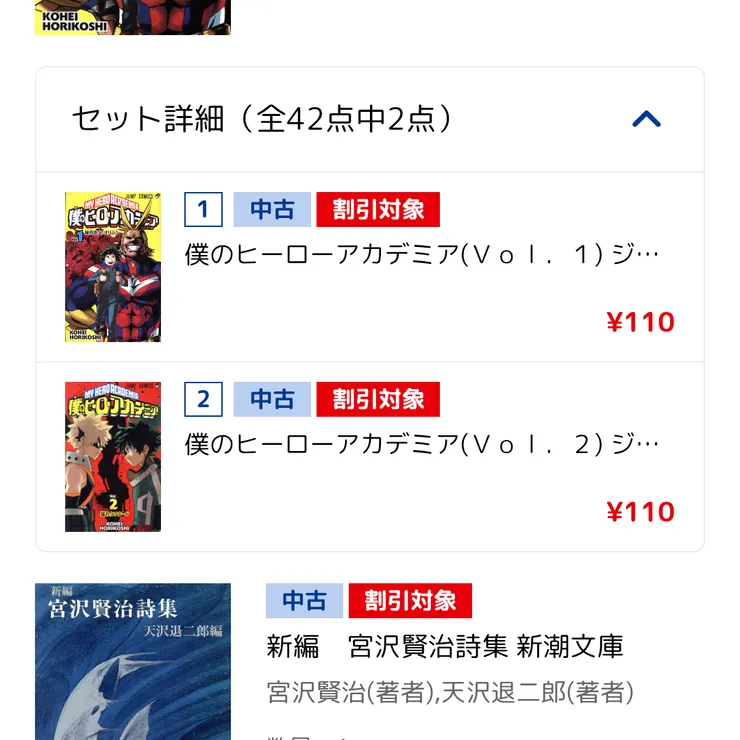The width and height of the screenshot is (740, 740).
Task: Collapse the セット詳細 section
Action: click(646, 120)
